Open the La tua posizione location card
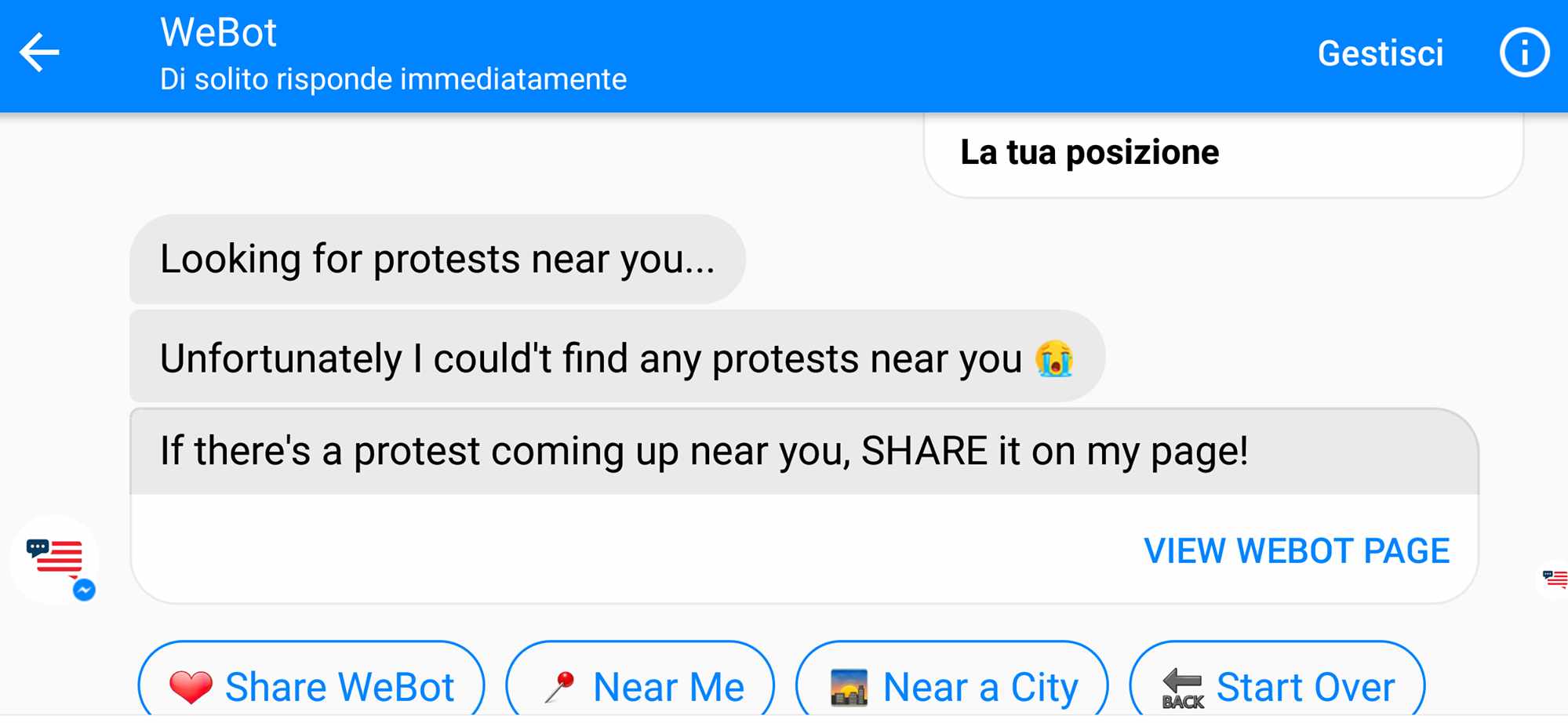The height and width of the screenshot is (723, 1568). coord(1222,154)
